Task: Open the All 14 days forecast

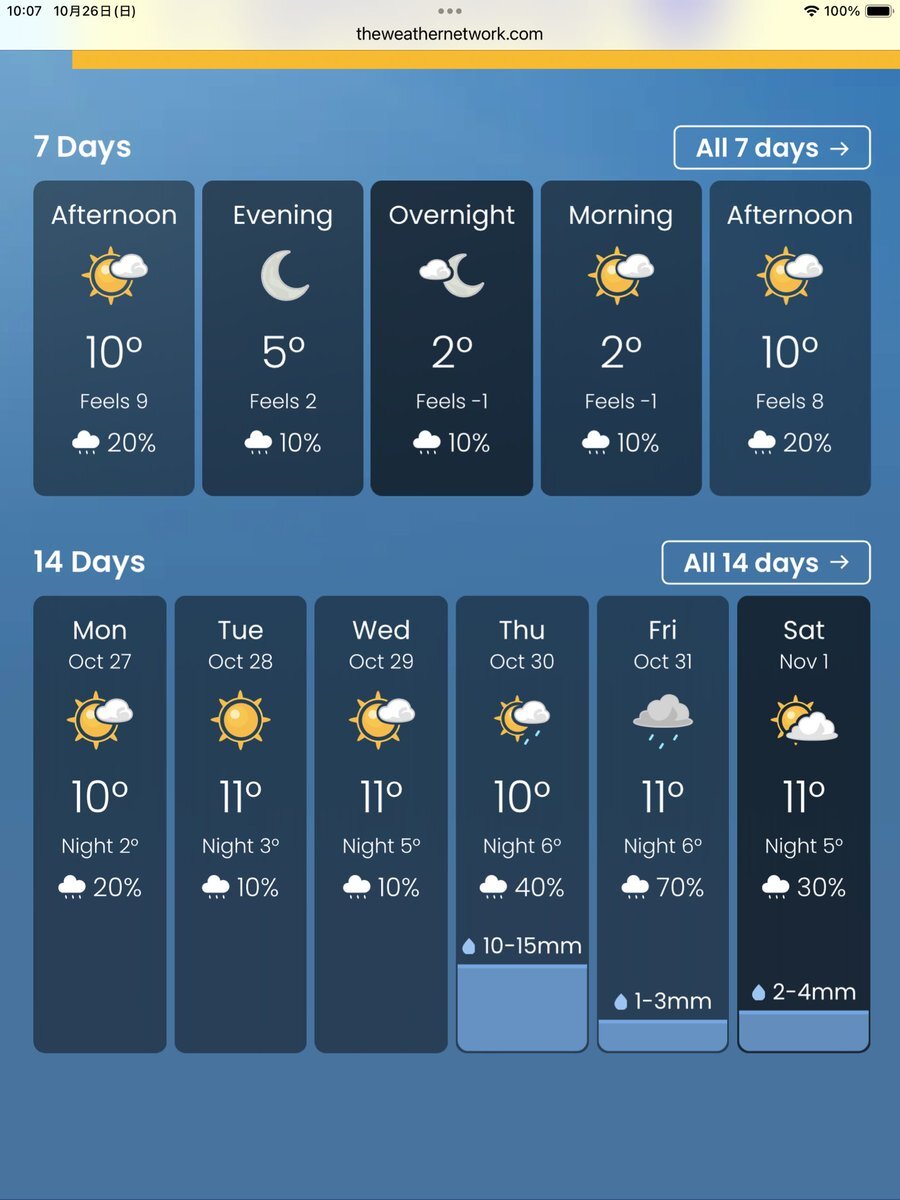Action: tap(766, 563)
